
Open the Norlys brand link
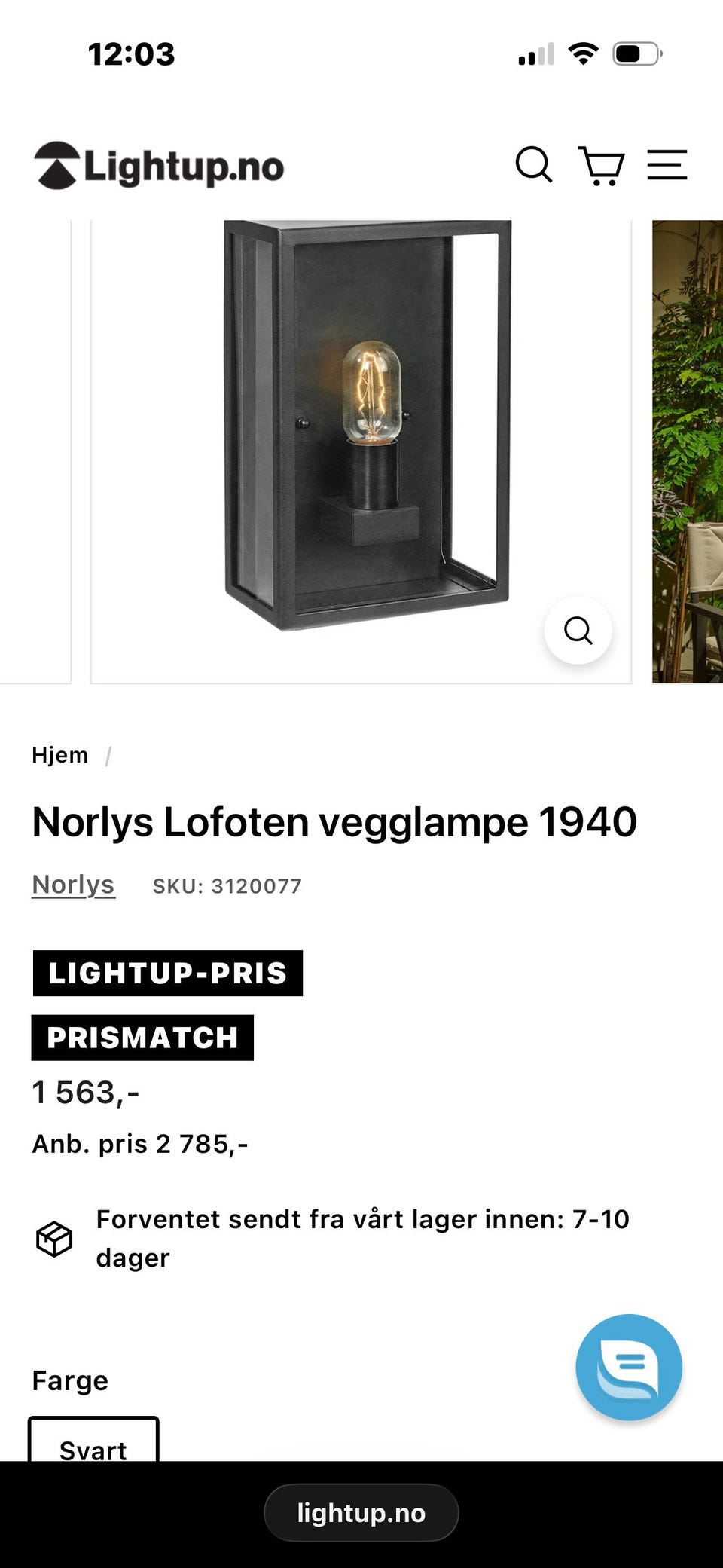(73, 885)
